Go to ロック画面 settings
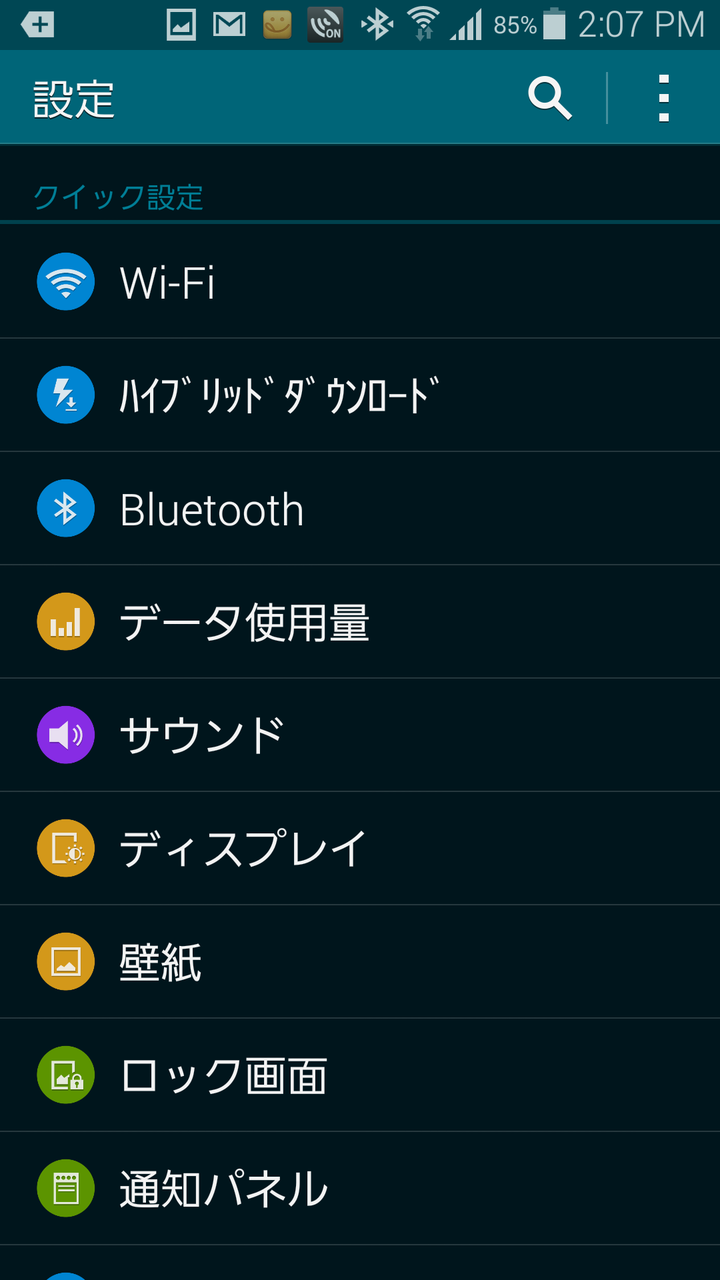The image size is (720, 1280). 360,1075
